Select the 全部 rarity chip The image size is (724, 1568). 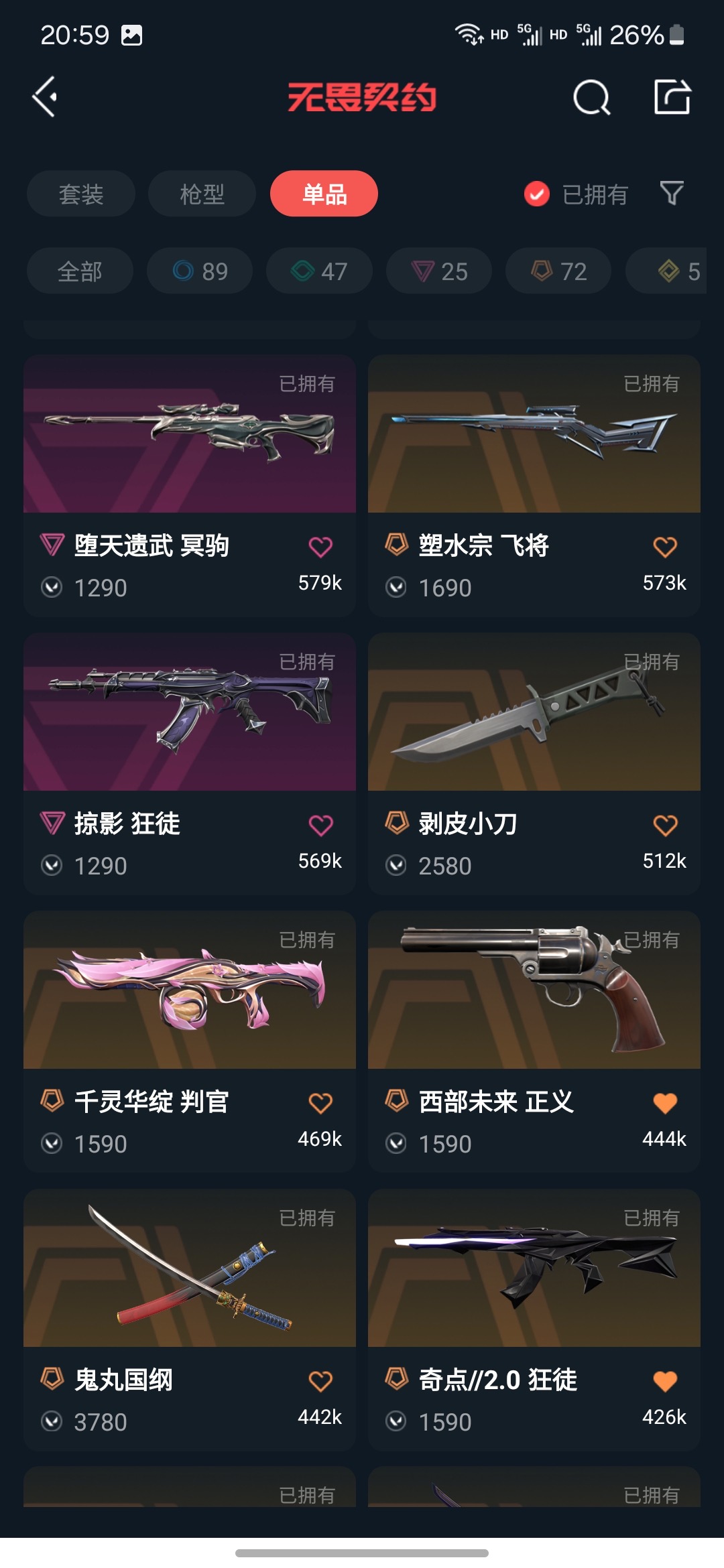click(80, 271)
